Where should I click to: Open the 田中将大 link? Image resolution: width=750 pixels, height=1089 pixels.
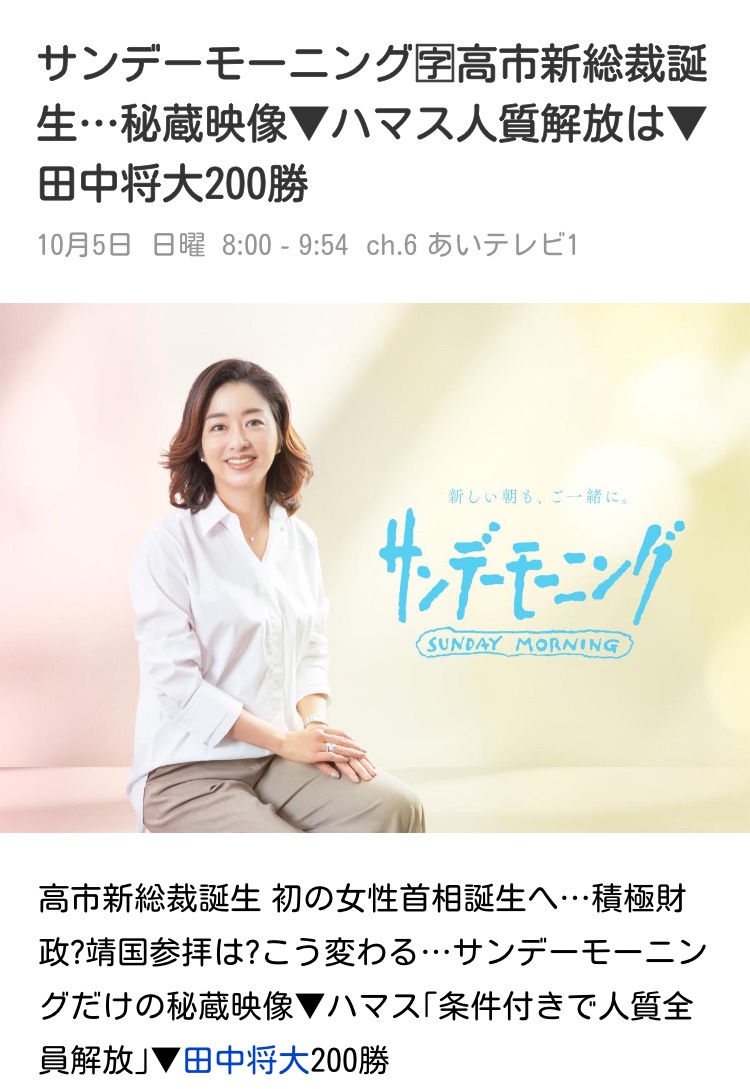(x=246, y=1060)
